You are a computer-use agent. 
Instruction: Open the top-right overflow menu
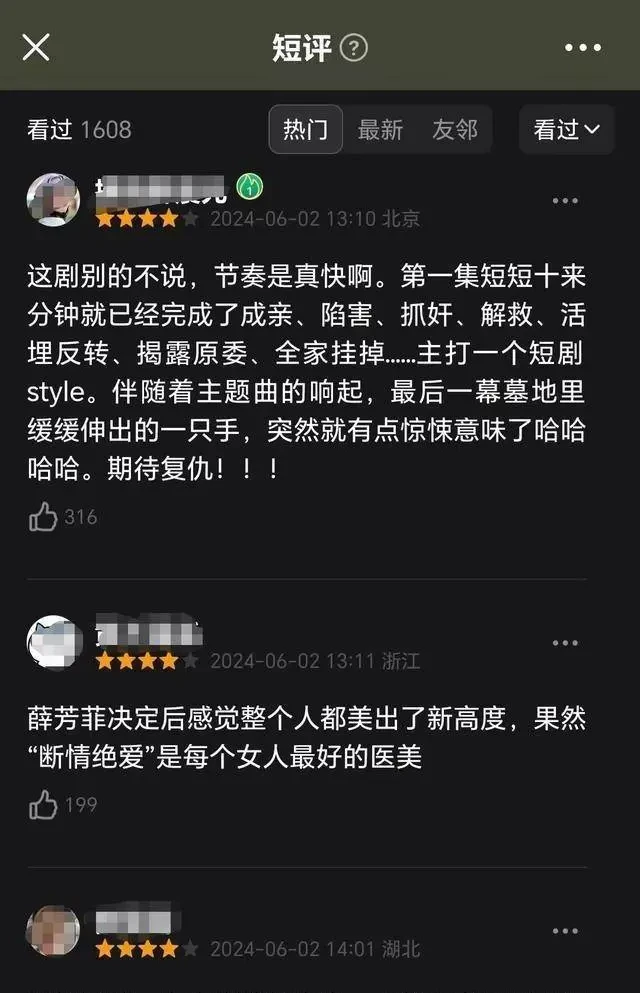click(x=582, y=47)
